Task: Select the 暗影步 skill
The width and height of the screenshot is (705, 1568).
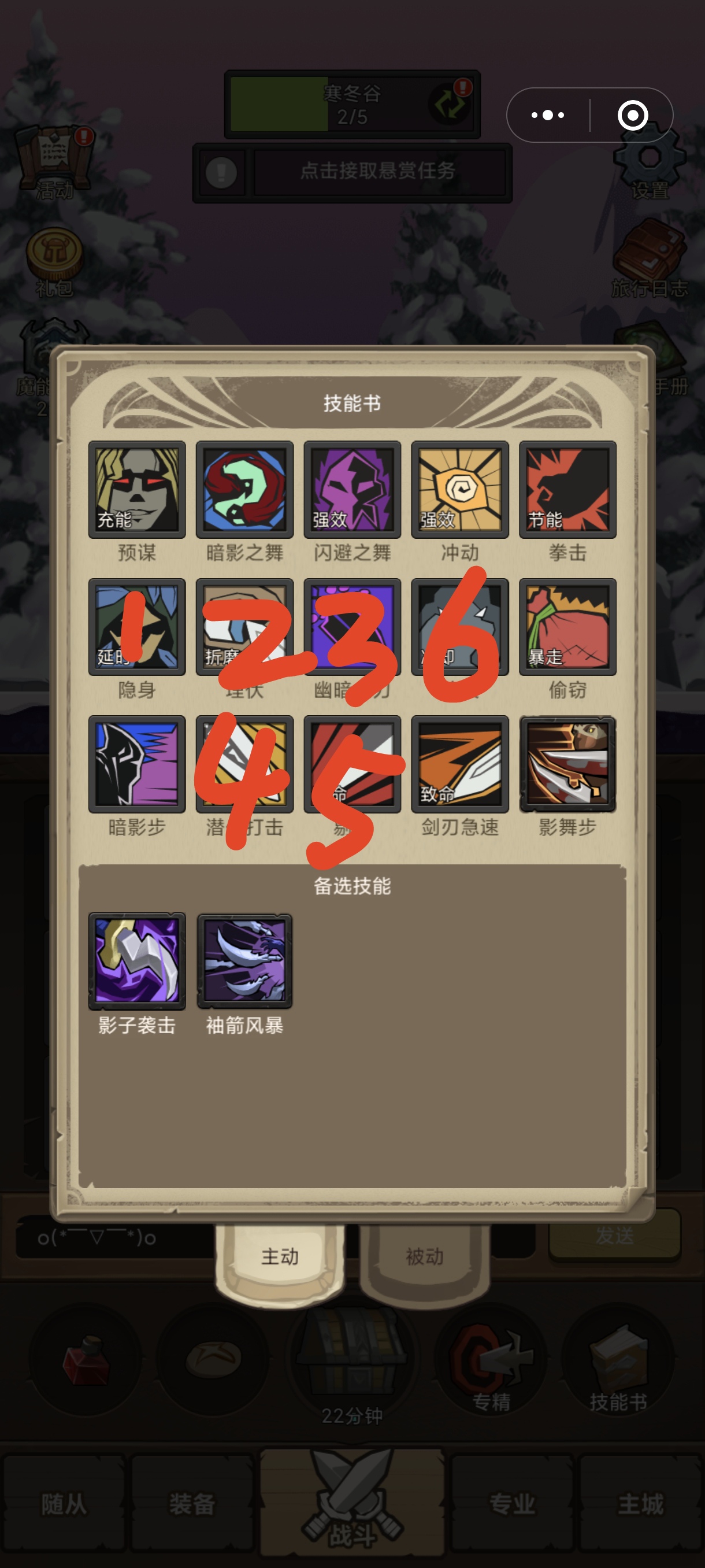Action: (137, 764)
